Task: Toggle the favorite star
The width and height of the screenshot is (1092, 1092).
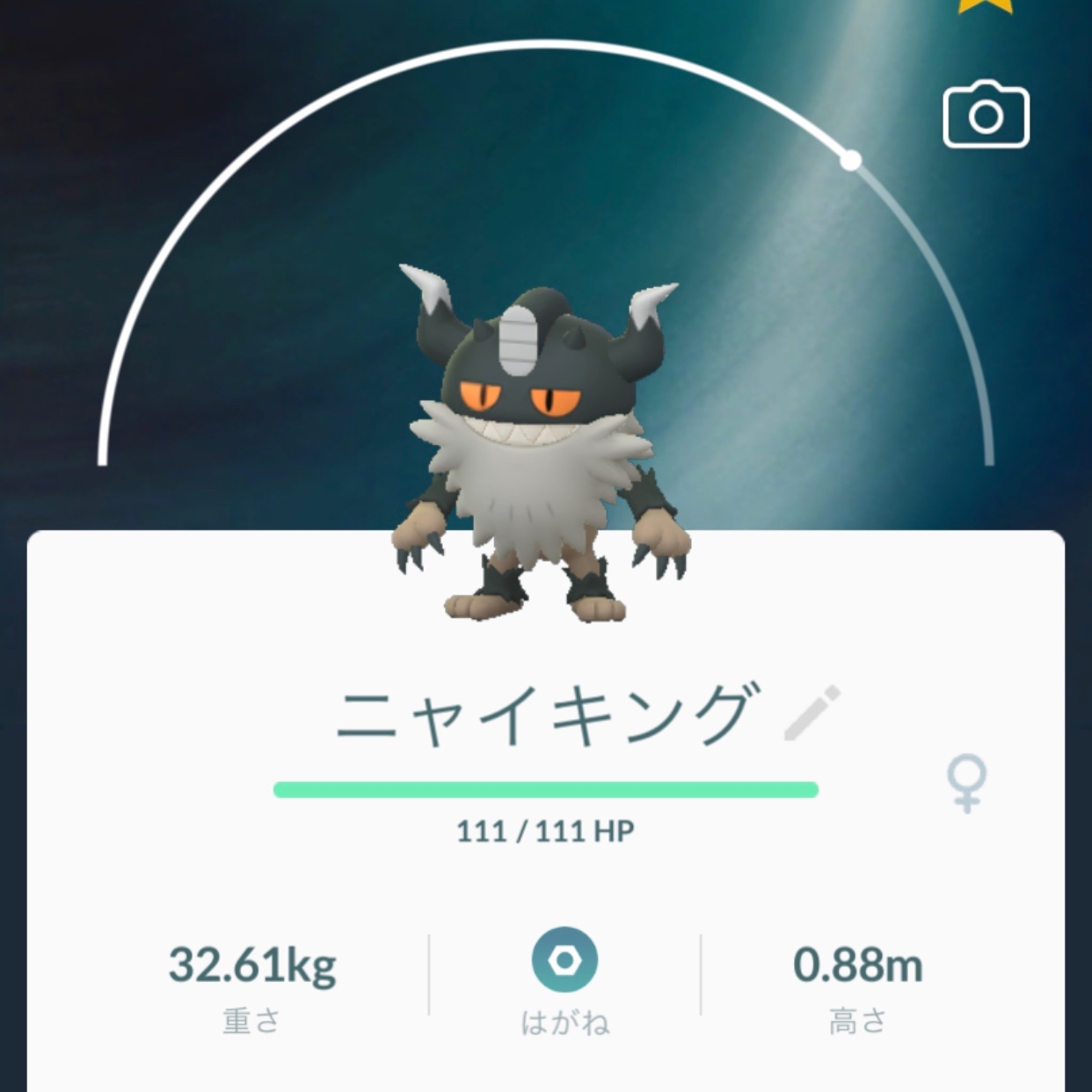Action: pos(985,6)
